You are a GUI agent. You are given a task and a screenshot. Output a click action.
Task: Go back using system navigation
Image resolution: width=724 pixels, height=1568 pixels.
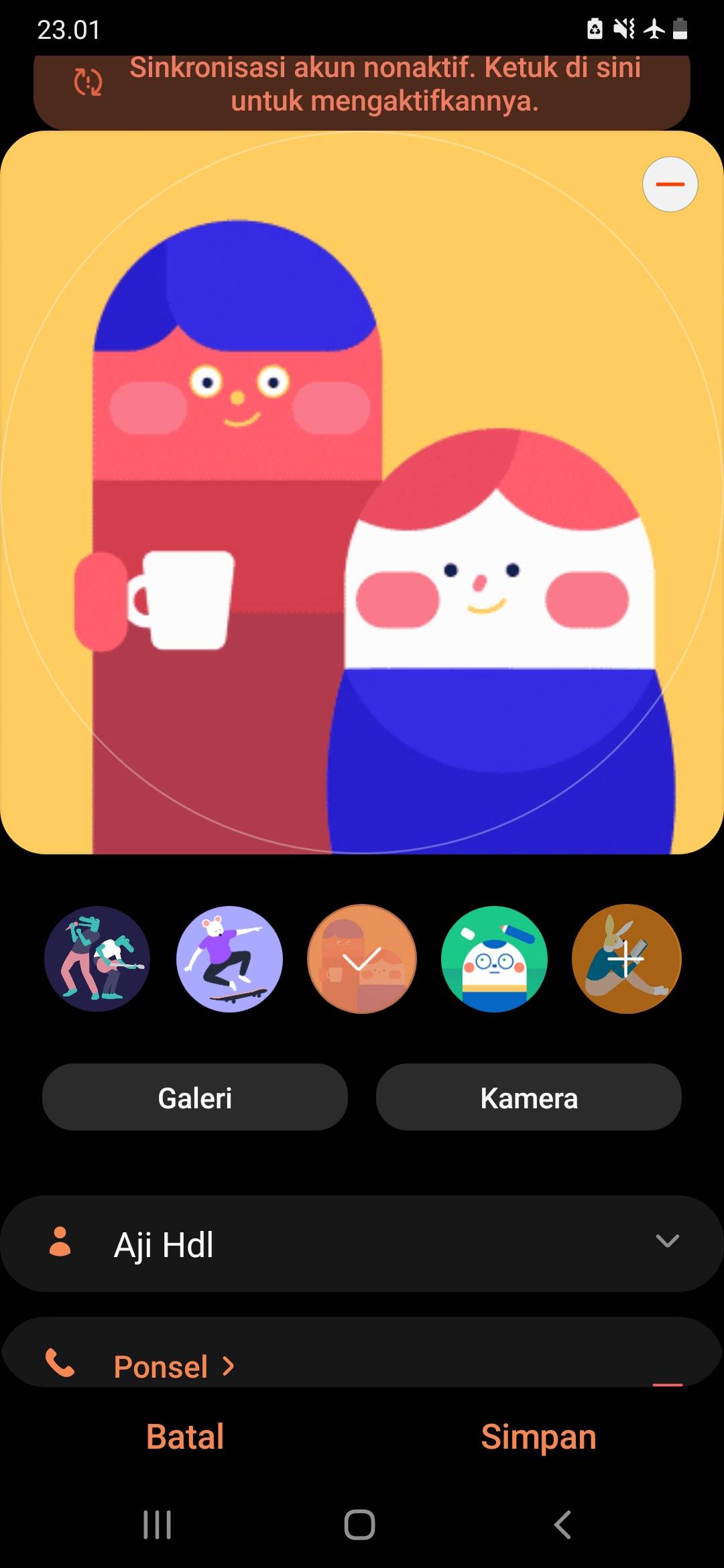563,1524
